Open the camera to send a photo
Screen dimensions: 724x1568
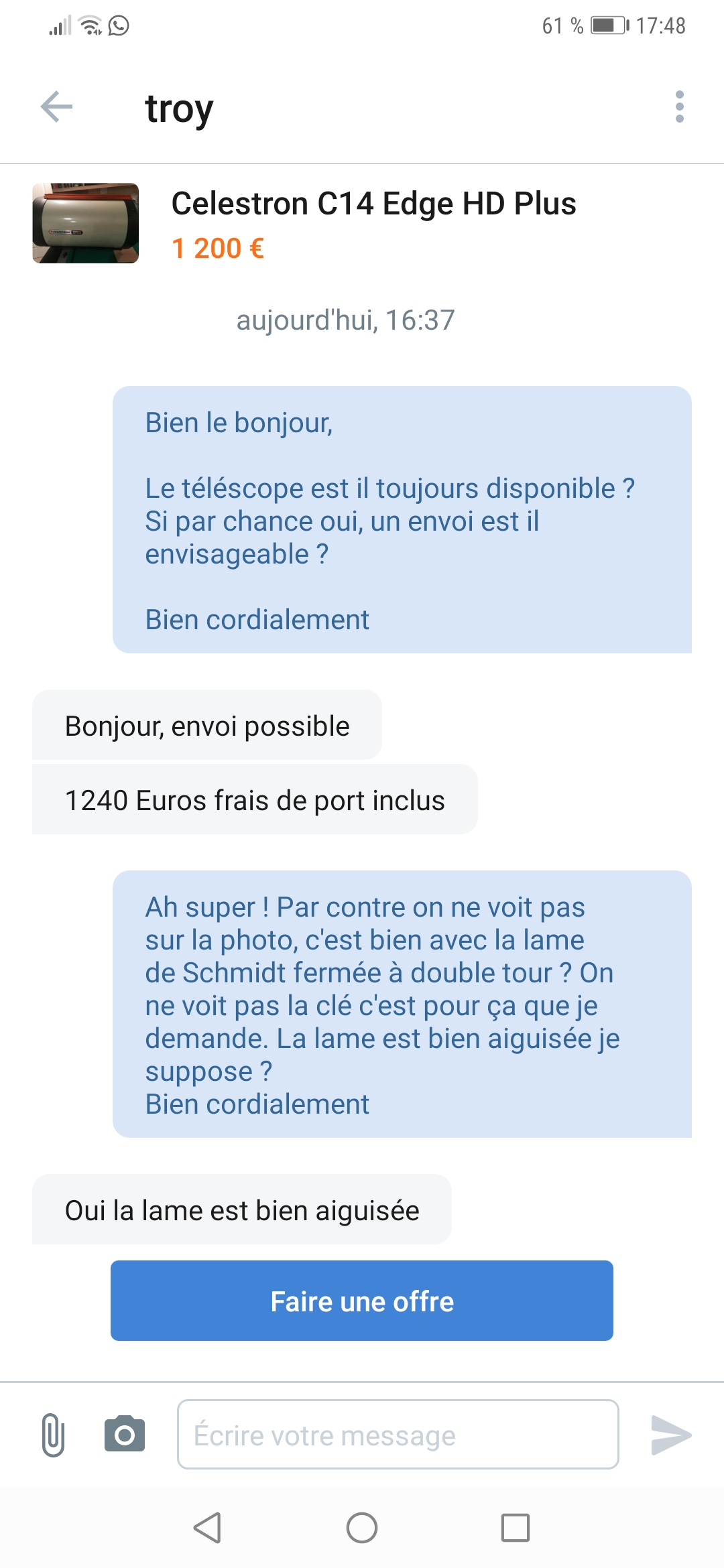125,1435
